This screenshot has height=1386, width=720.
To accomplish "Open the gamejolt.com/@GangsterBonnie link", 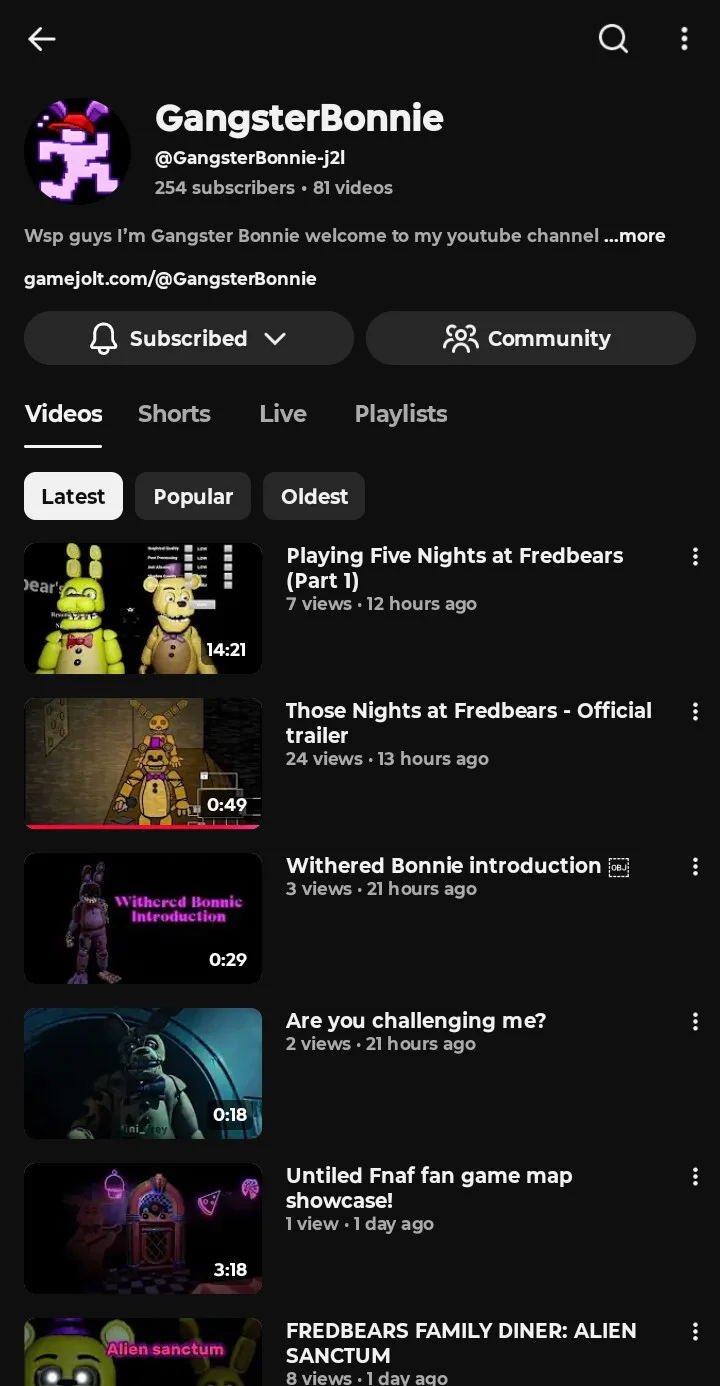I will tap(170, 279).
